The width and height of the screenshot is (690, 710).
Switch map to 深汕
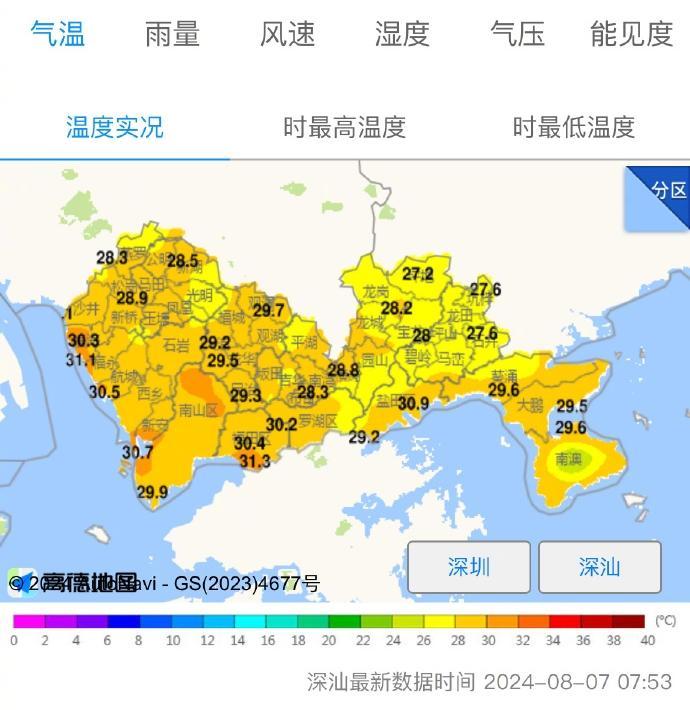pos(600,567)
